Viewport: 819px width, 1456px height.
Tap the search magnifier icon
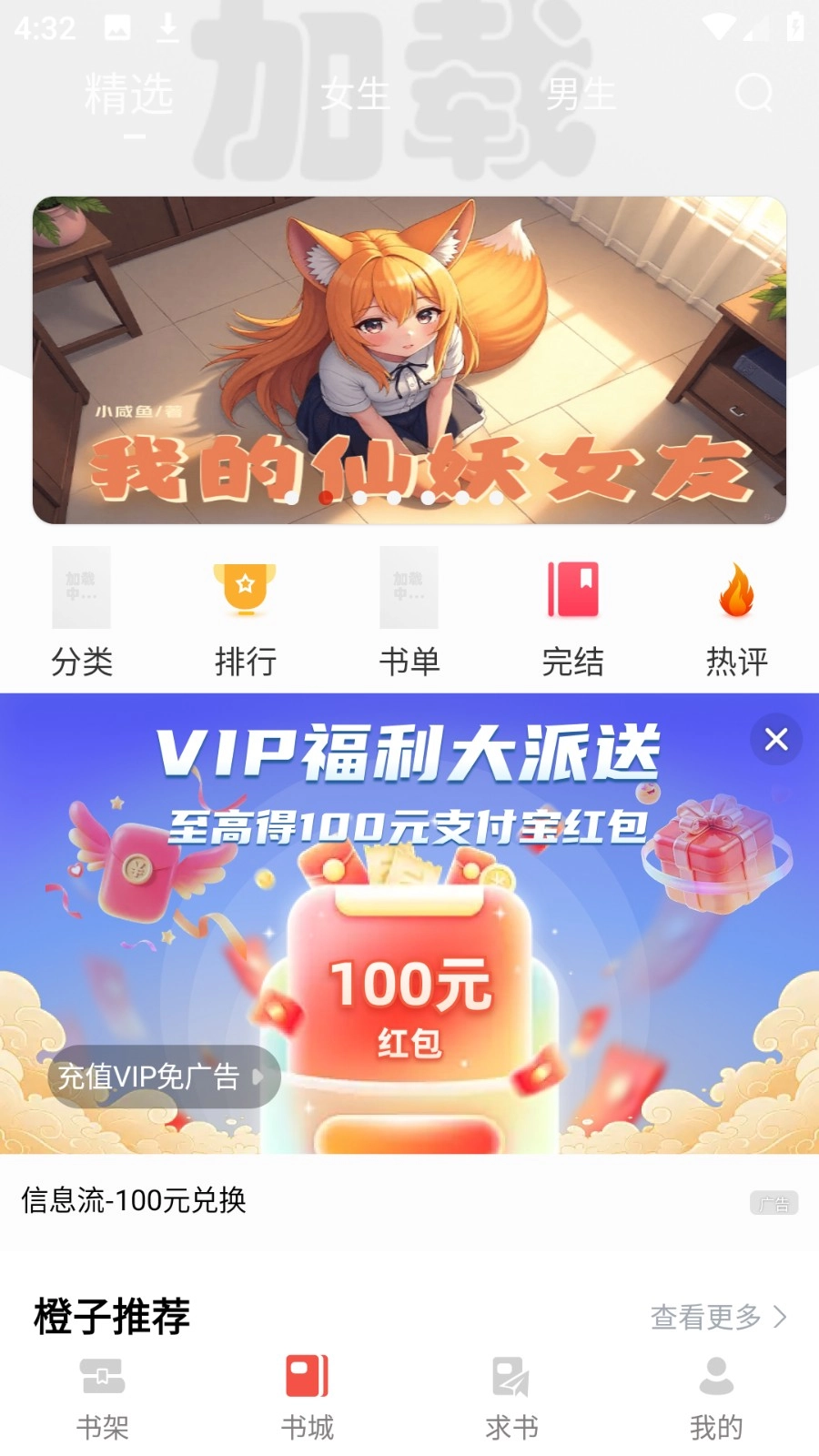click(753, 92)
